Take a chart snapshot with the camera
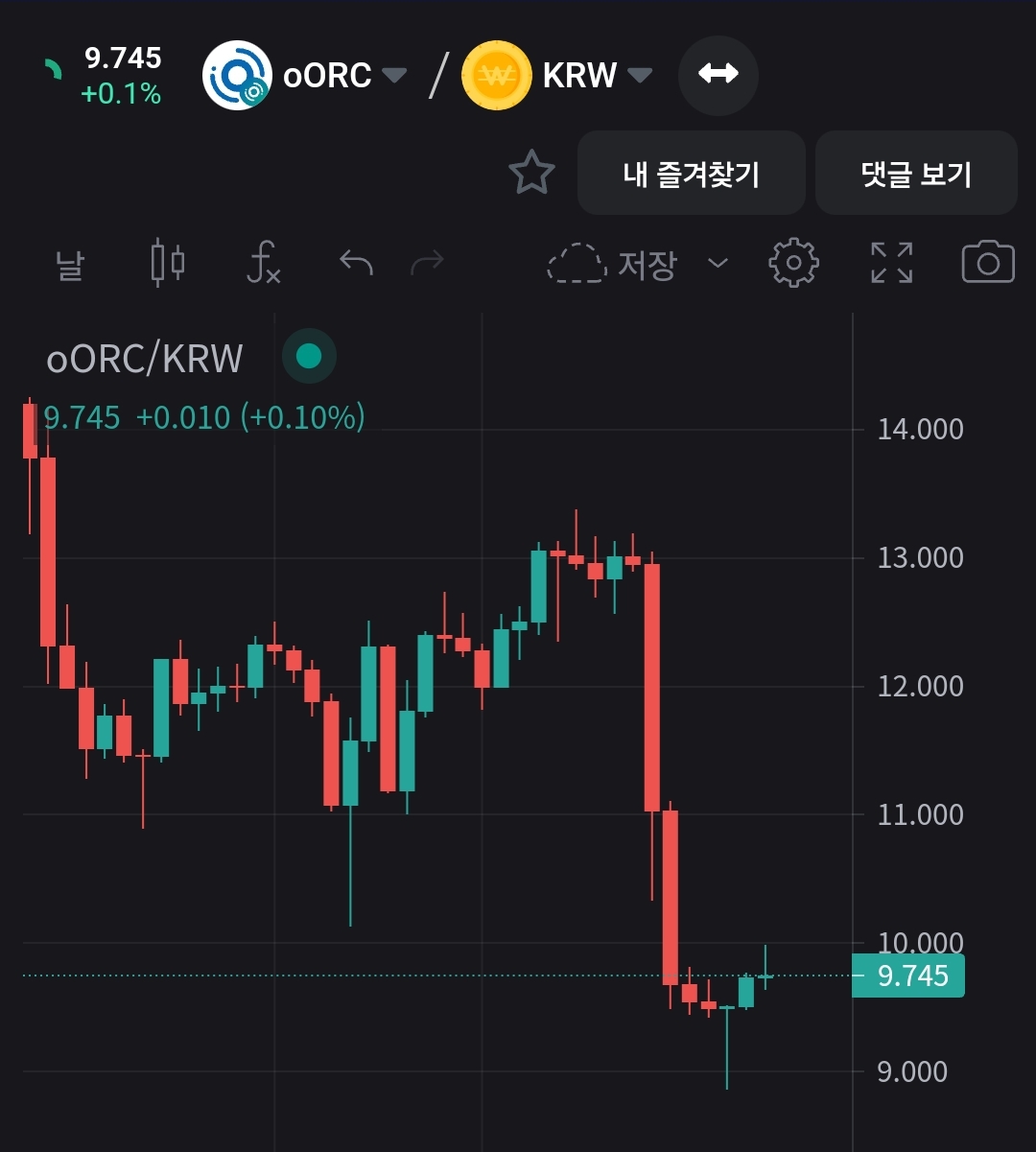The image size is (1036, 1152). tap(987, 263)
